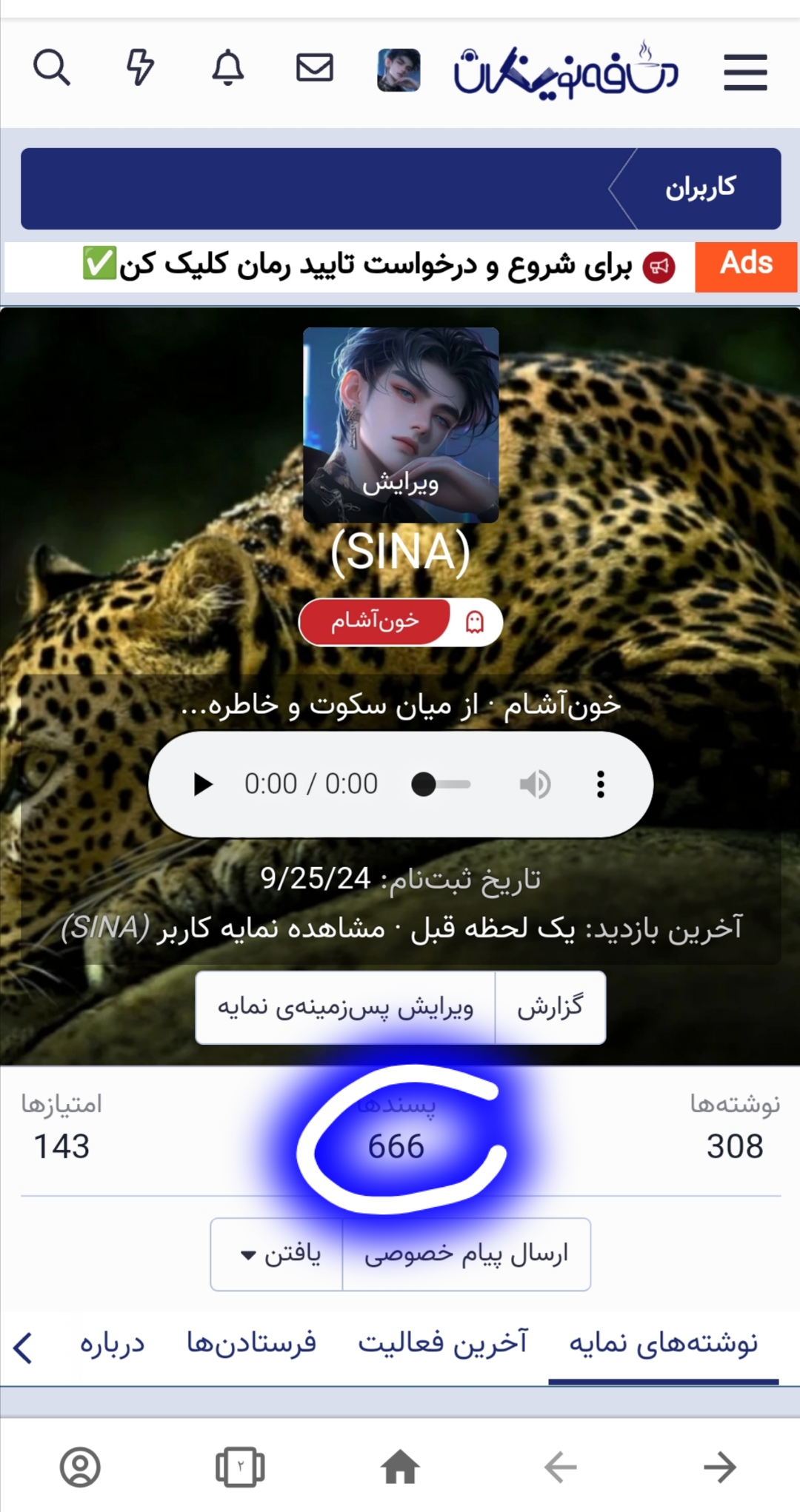Open the hamburger menu
Viewport: 800px width, 1512px height.
[x=745, y=73]
